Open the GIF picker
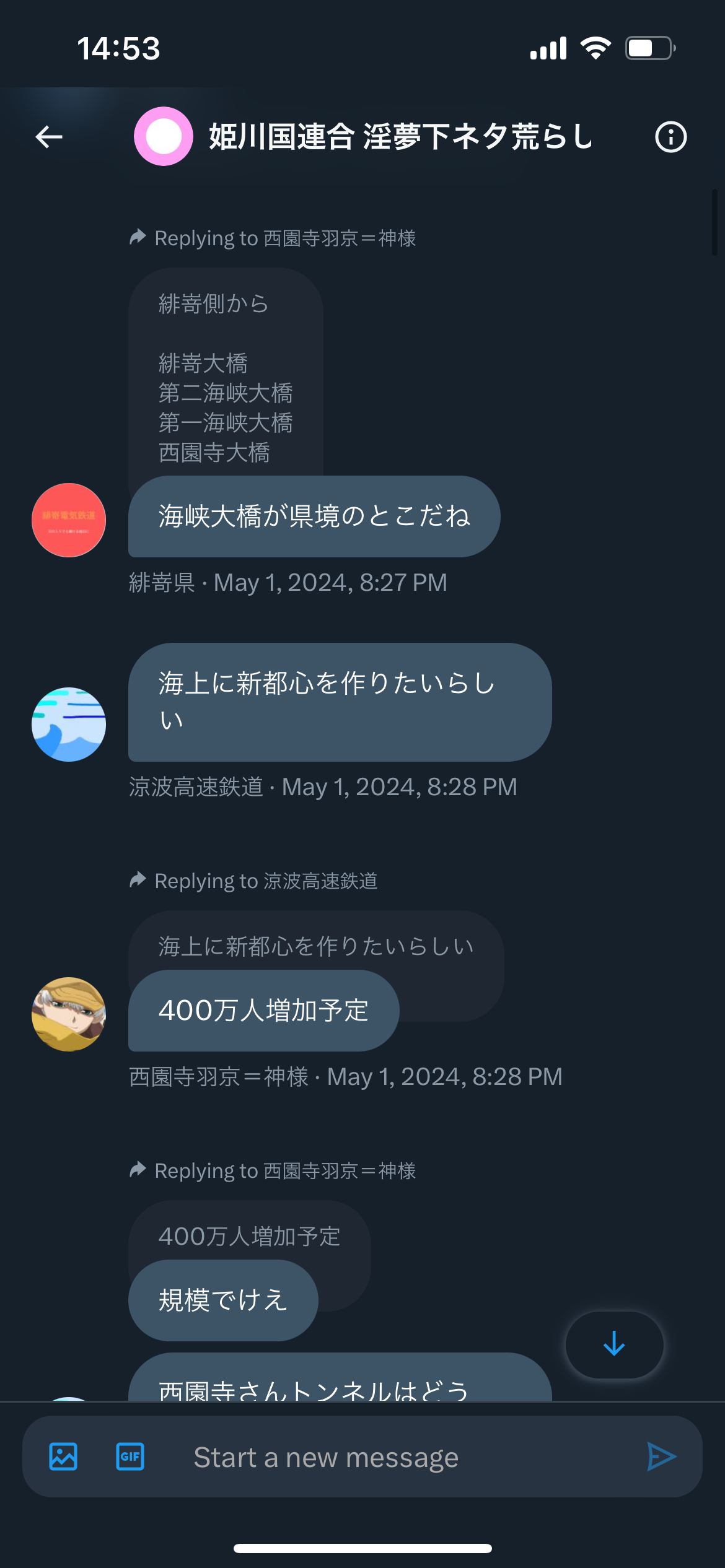 coord(130,1457)
